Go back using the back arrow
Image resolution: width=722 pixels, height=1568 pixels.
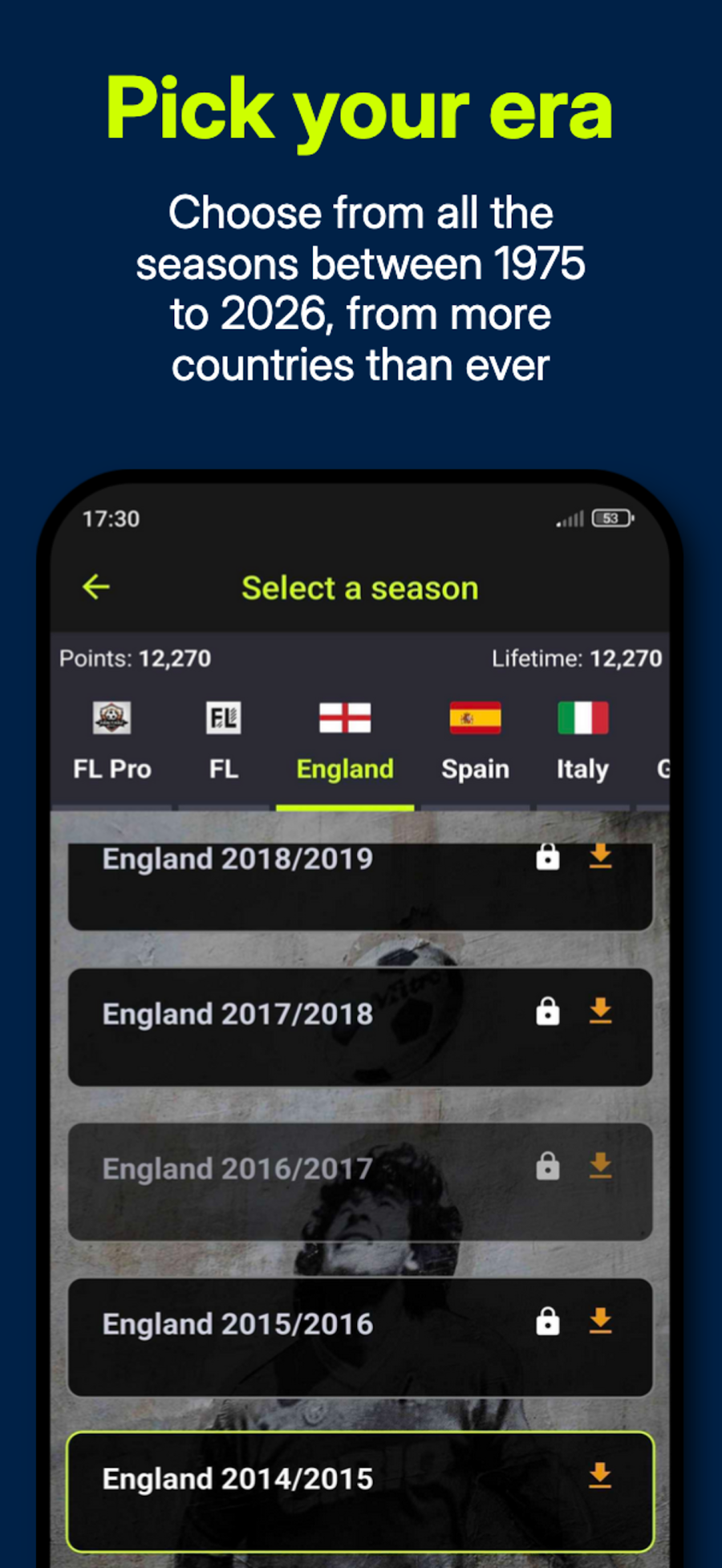click(x=96, y=587)
